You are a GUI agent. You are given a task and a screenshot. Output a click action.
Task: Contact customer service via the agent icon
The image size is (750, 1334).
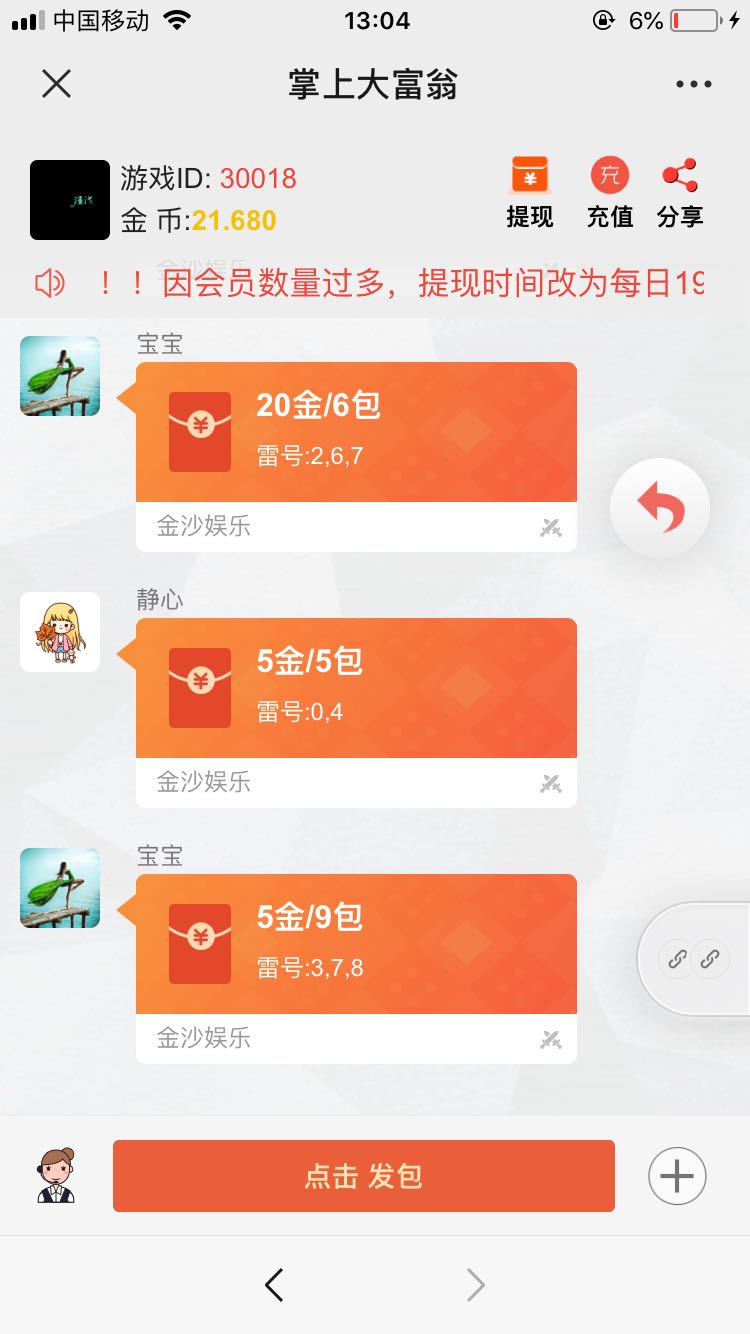(x=57, y=1176)
